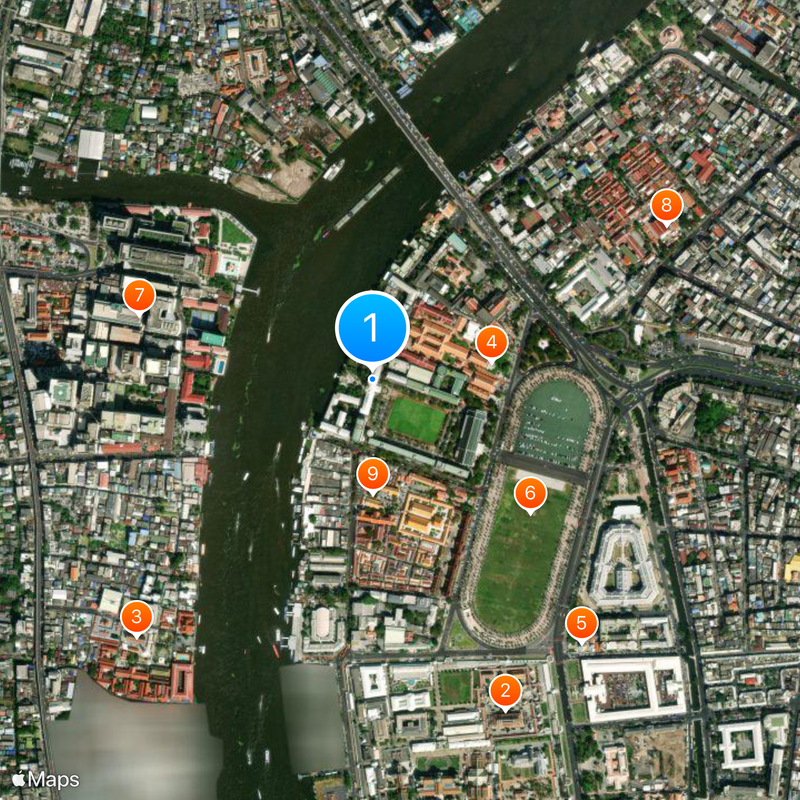Select the large blue pin numbered 1
The width and height of the screenshot is (800, 800).
click(x=371, y=327)
